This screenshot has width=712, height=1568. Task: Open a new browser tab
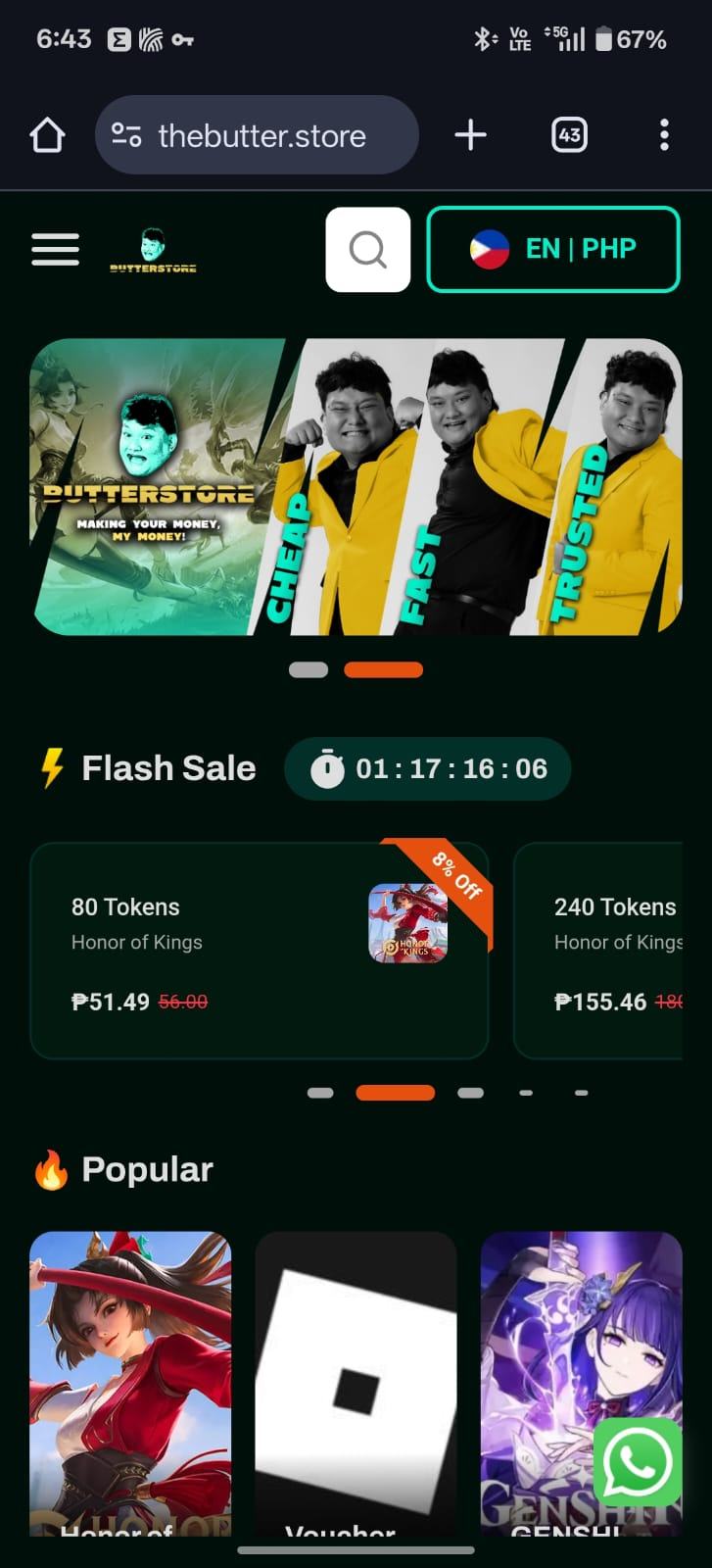tap(471, 135)
